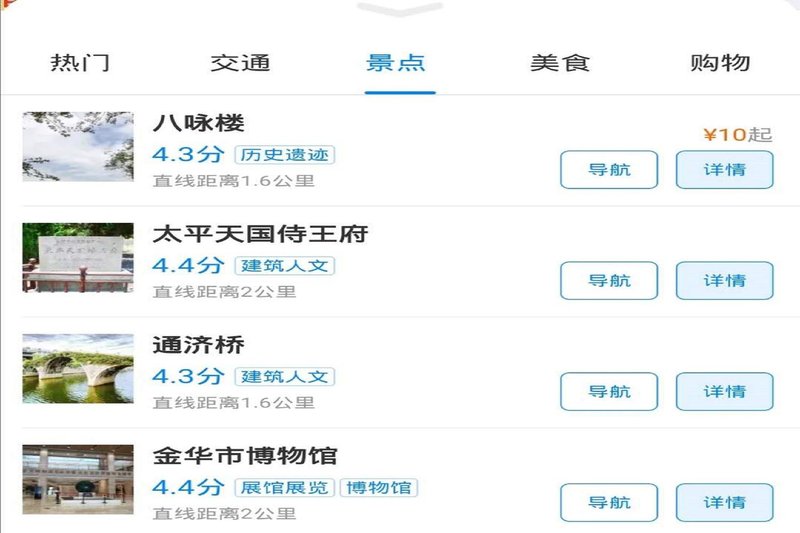Screen dimensions: 800x533
Task: Switch to the 热门 tab
Action: 80,63
